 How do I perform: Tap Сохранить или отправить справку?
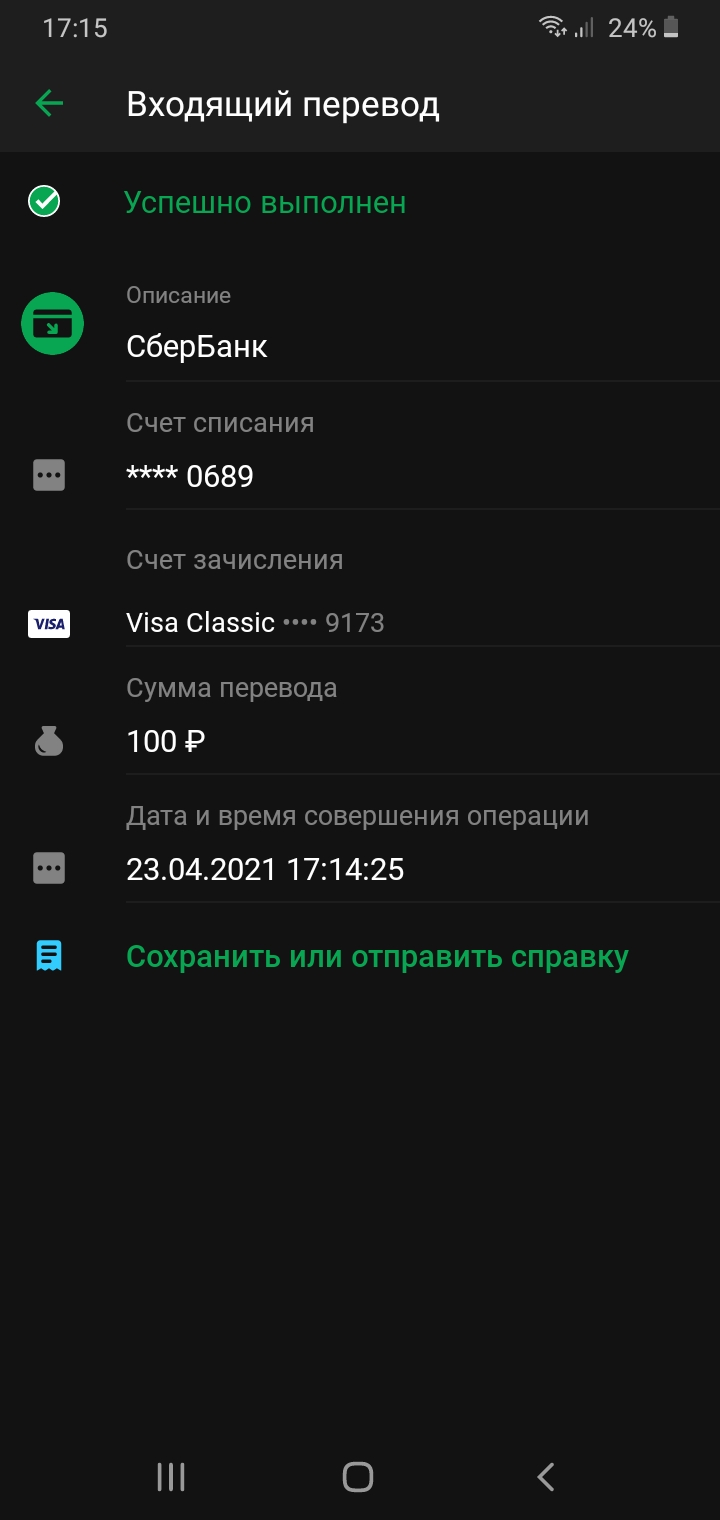(377, 957)
